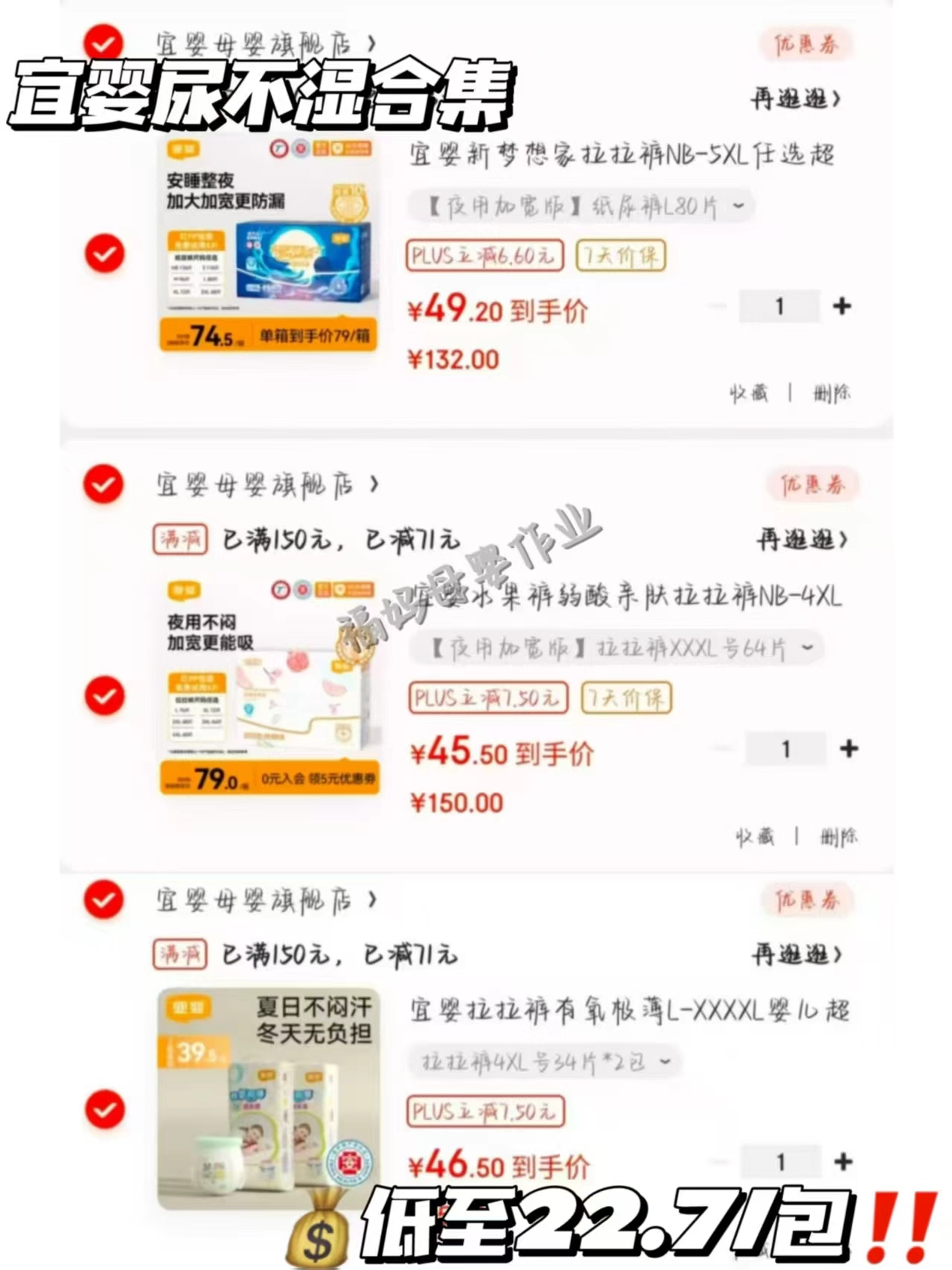This screenshot has width=952, height=1270.
Task: Click the PLUS立减6.60元 discount badge
Action: click(487, 256)
